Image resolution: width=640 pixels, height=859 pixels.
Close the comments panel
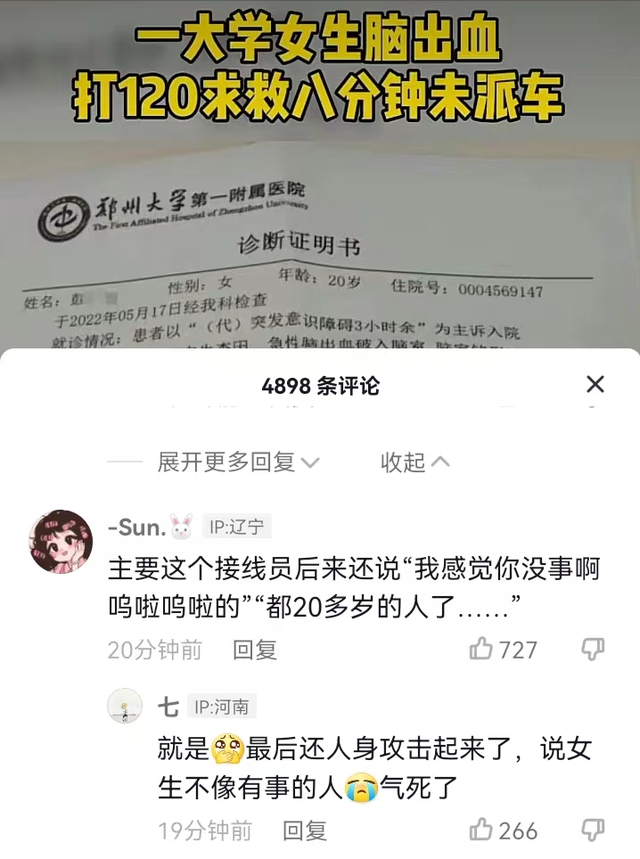pos(595,385)
